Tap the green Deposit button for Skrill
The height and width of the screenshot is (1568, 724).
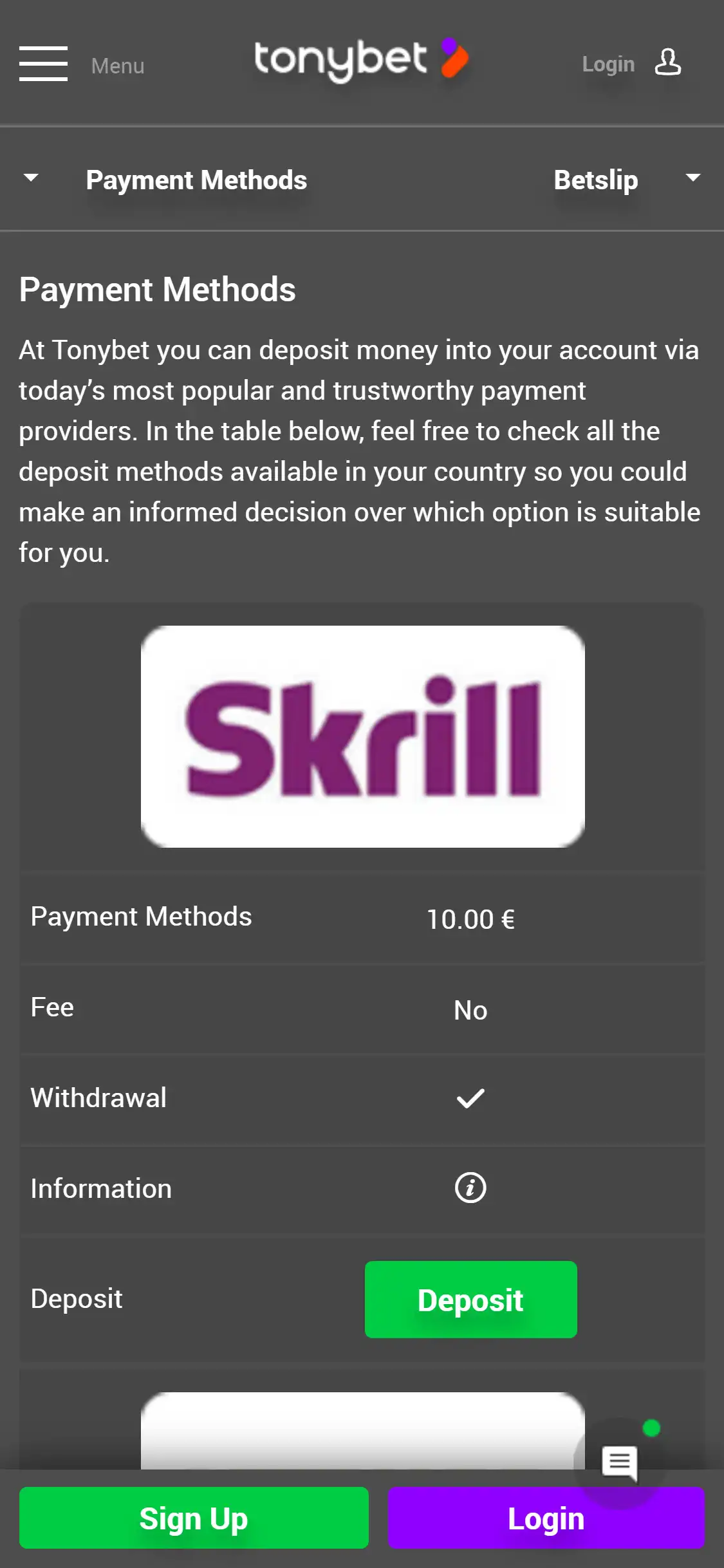(x=470, y=1300)
